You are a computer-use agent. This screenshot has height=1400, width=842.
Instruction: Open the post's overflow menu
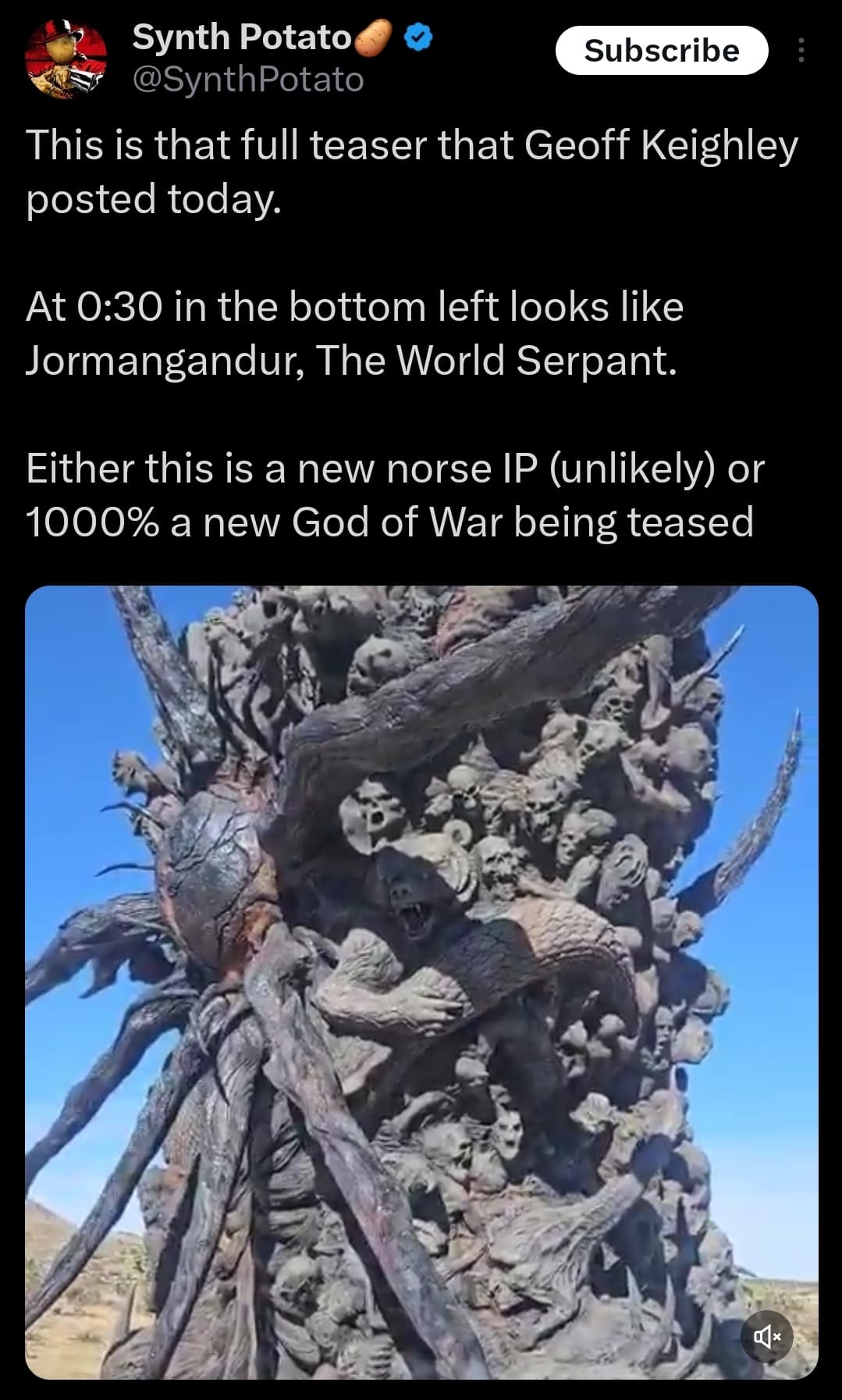coord(801,51)
